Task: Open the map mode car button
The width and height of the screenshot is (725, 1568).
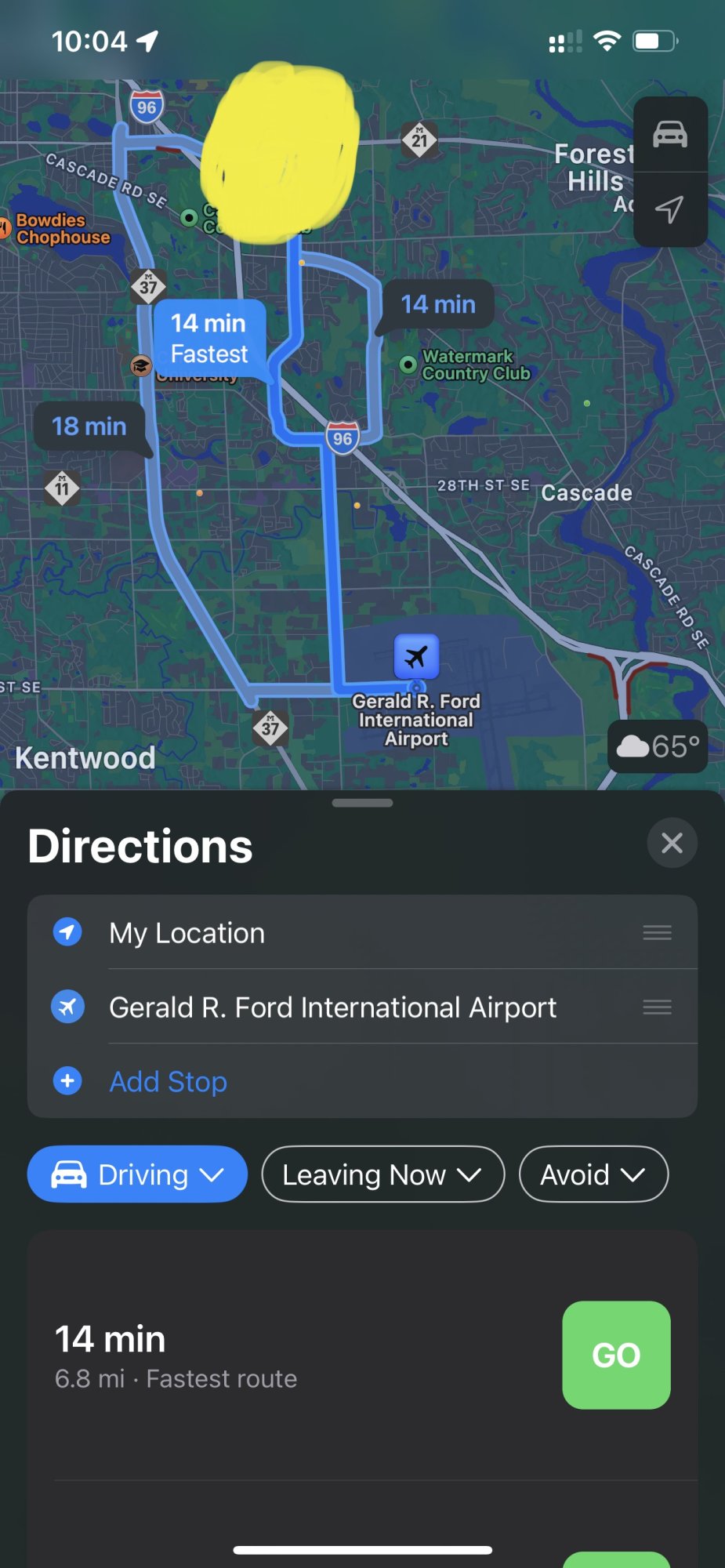Action: pyautogui.click(x=670, y=135)
